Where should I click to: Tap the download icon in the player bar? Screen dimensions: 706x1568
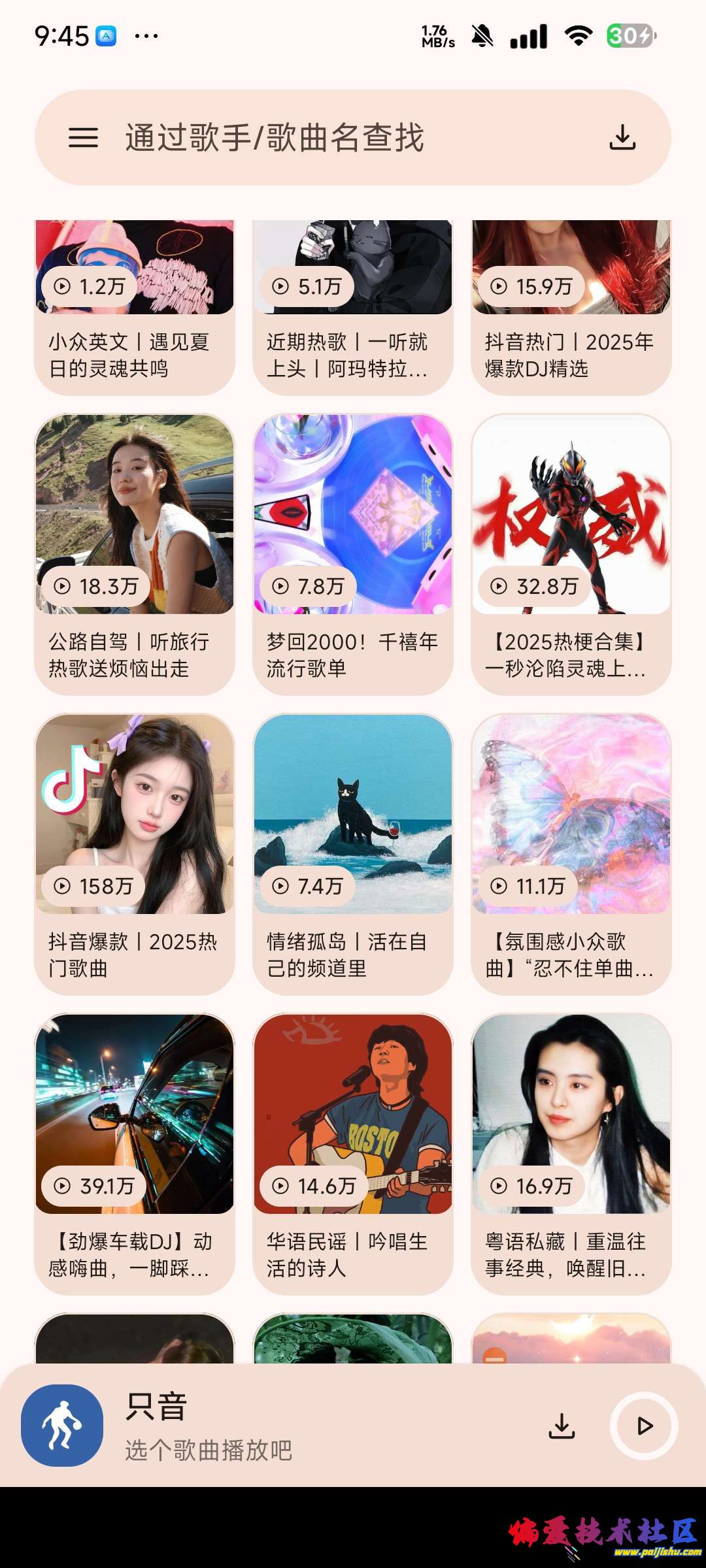[562, 1425]
